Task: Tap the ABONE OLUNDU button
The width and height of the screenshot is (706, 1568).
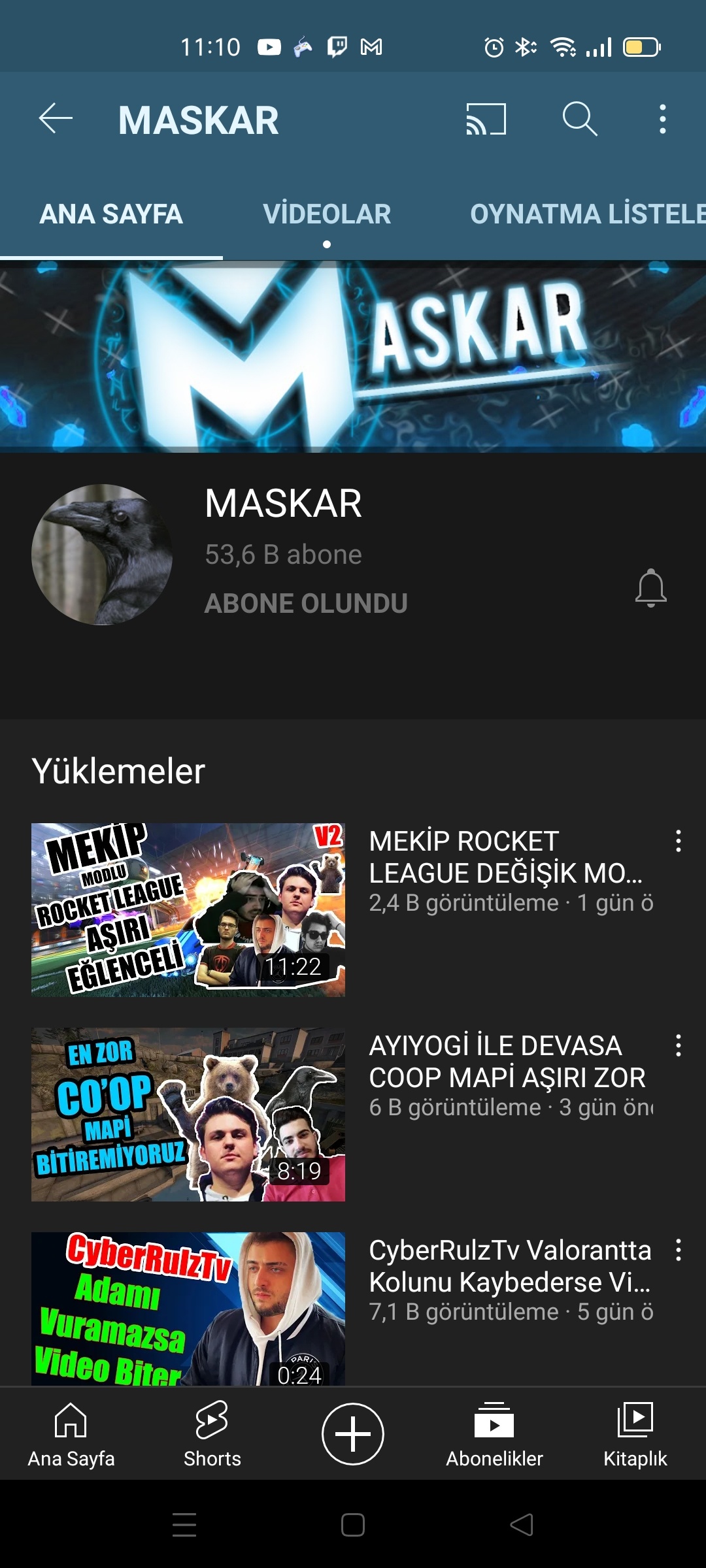Action: [306, 603]
